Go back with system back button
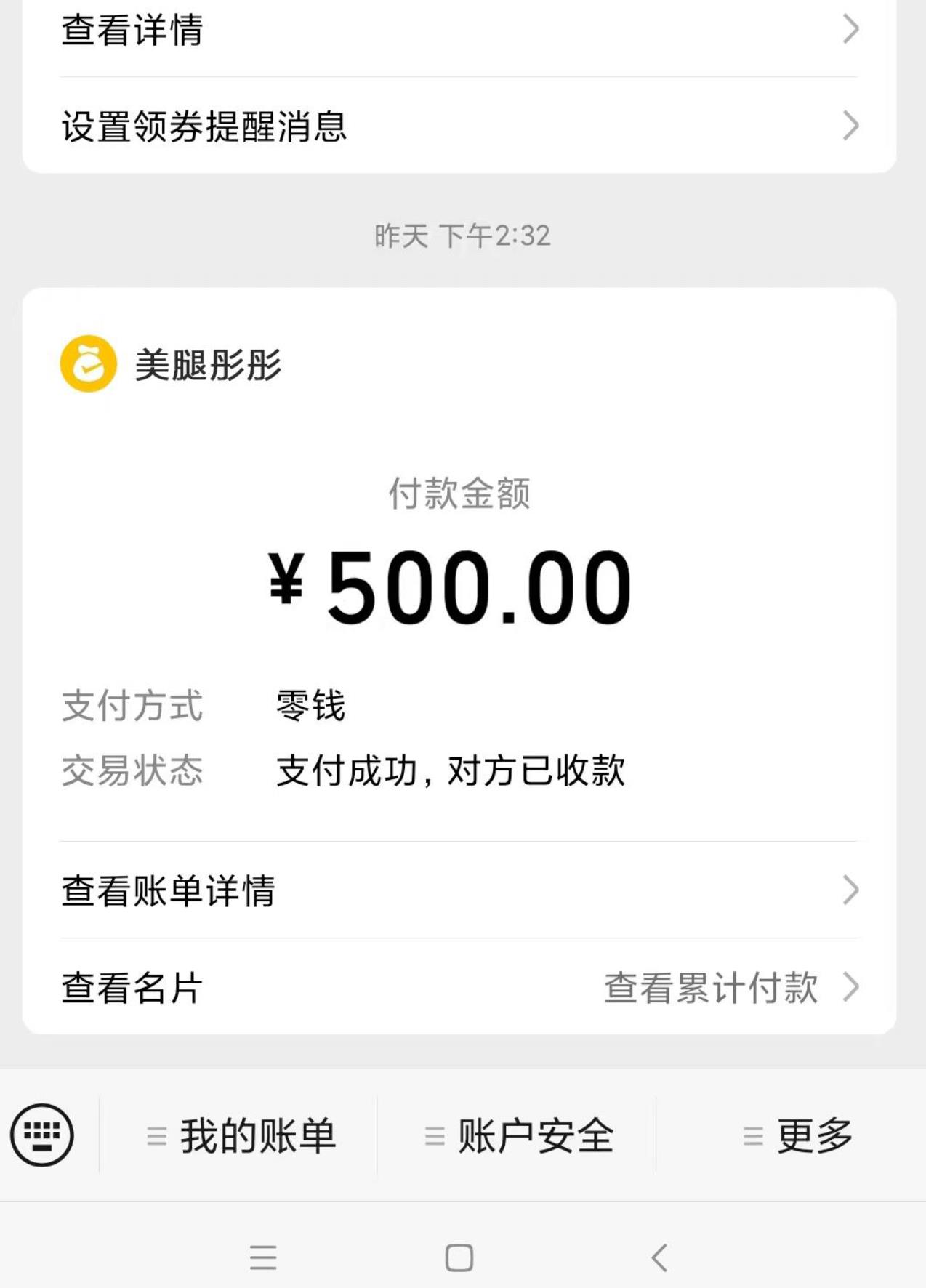Screen dimensions: 926x1288 point(659,1257)
